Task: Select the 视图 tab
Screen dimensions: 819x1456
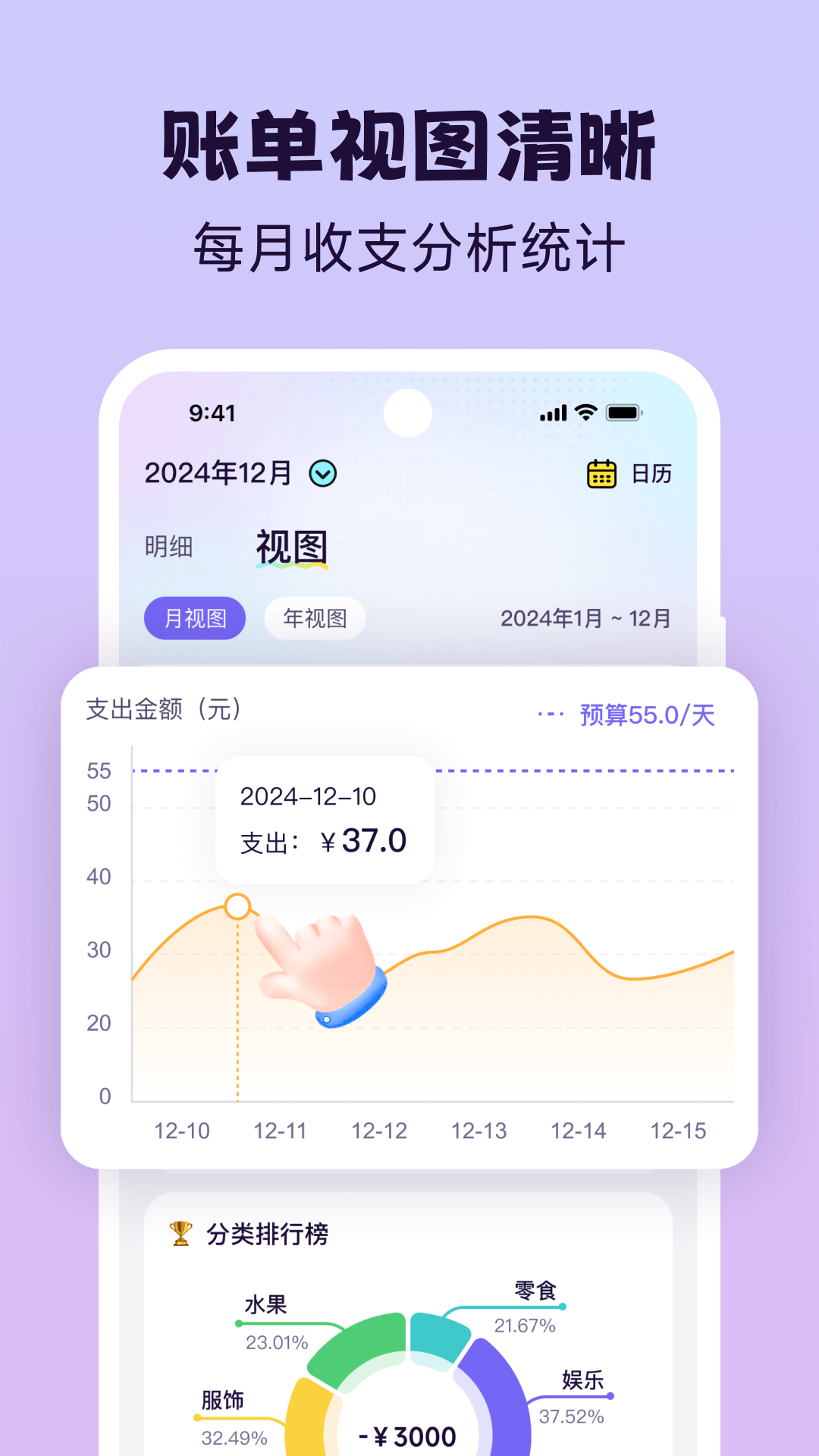Action: [x=292, y=546]
